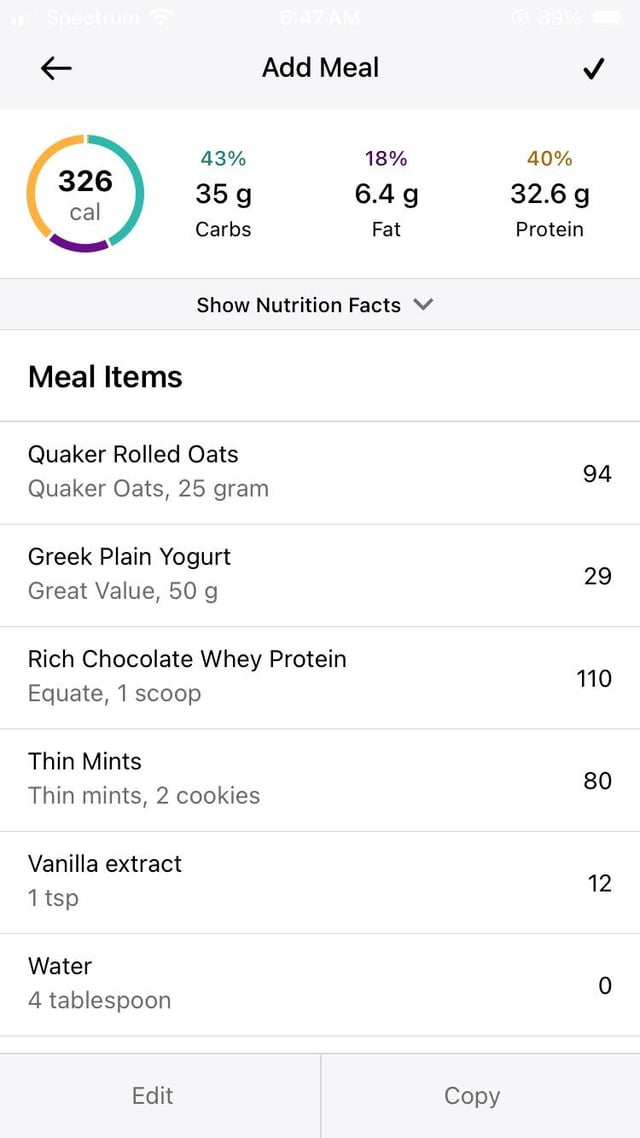Tap the Edit button
The image size is (640, 1138).
pyautogui.click(x=160, y=1096)
